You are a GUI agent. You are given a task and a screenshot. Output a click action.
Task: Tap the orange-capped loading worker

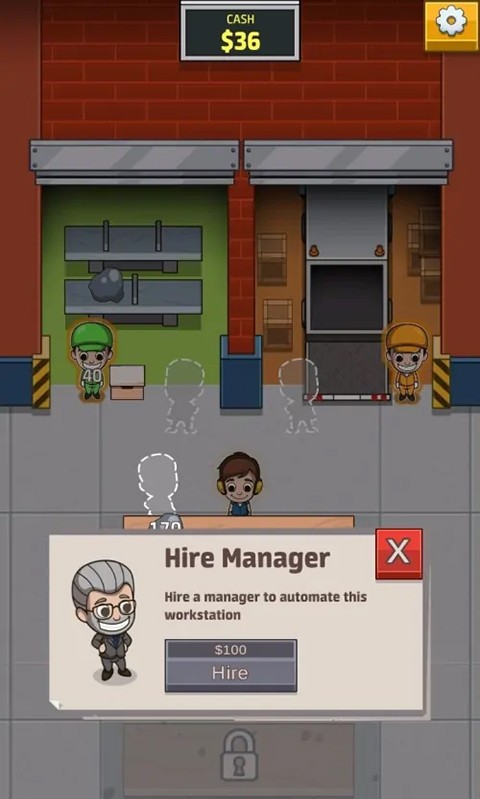point(406,362)
